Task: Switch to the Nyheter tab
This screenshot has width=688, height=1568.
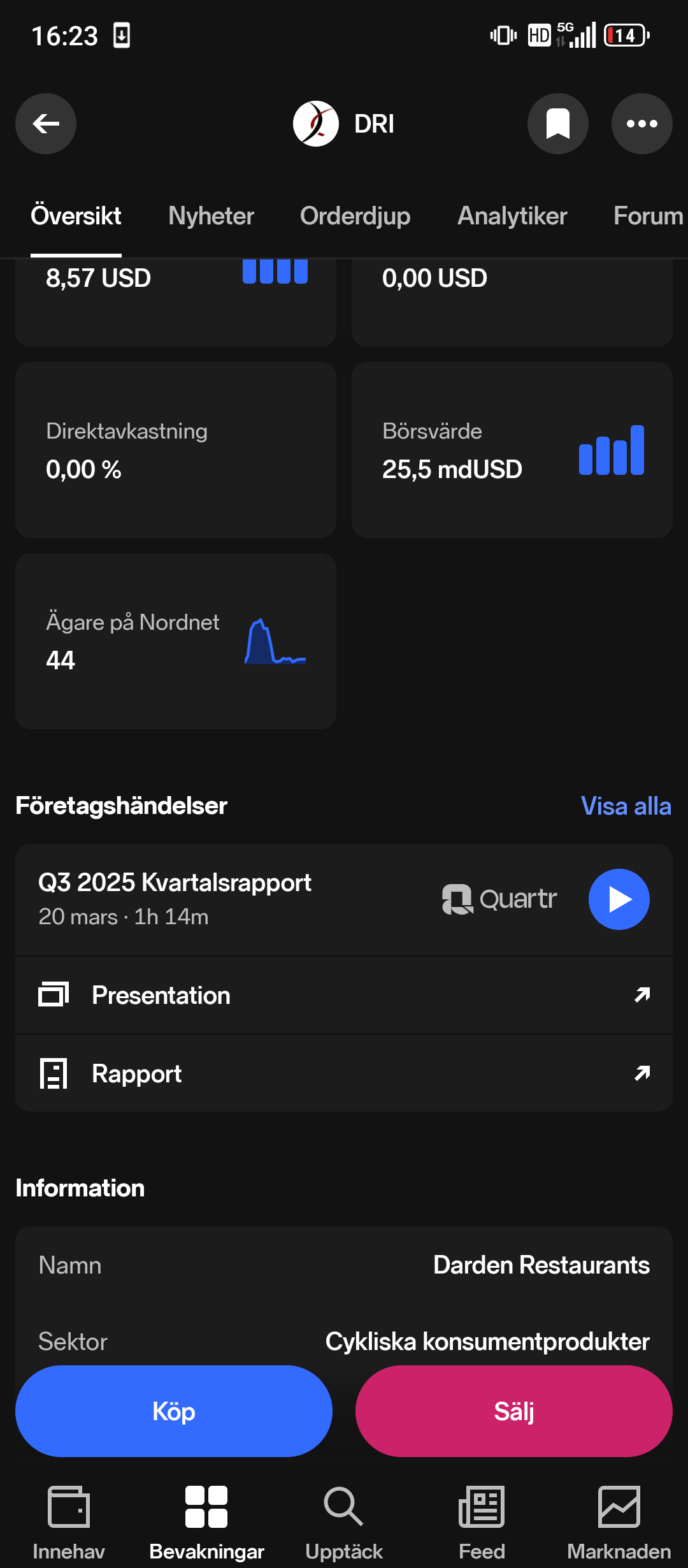Action: point(211,216)
